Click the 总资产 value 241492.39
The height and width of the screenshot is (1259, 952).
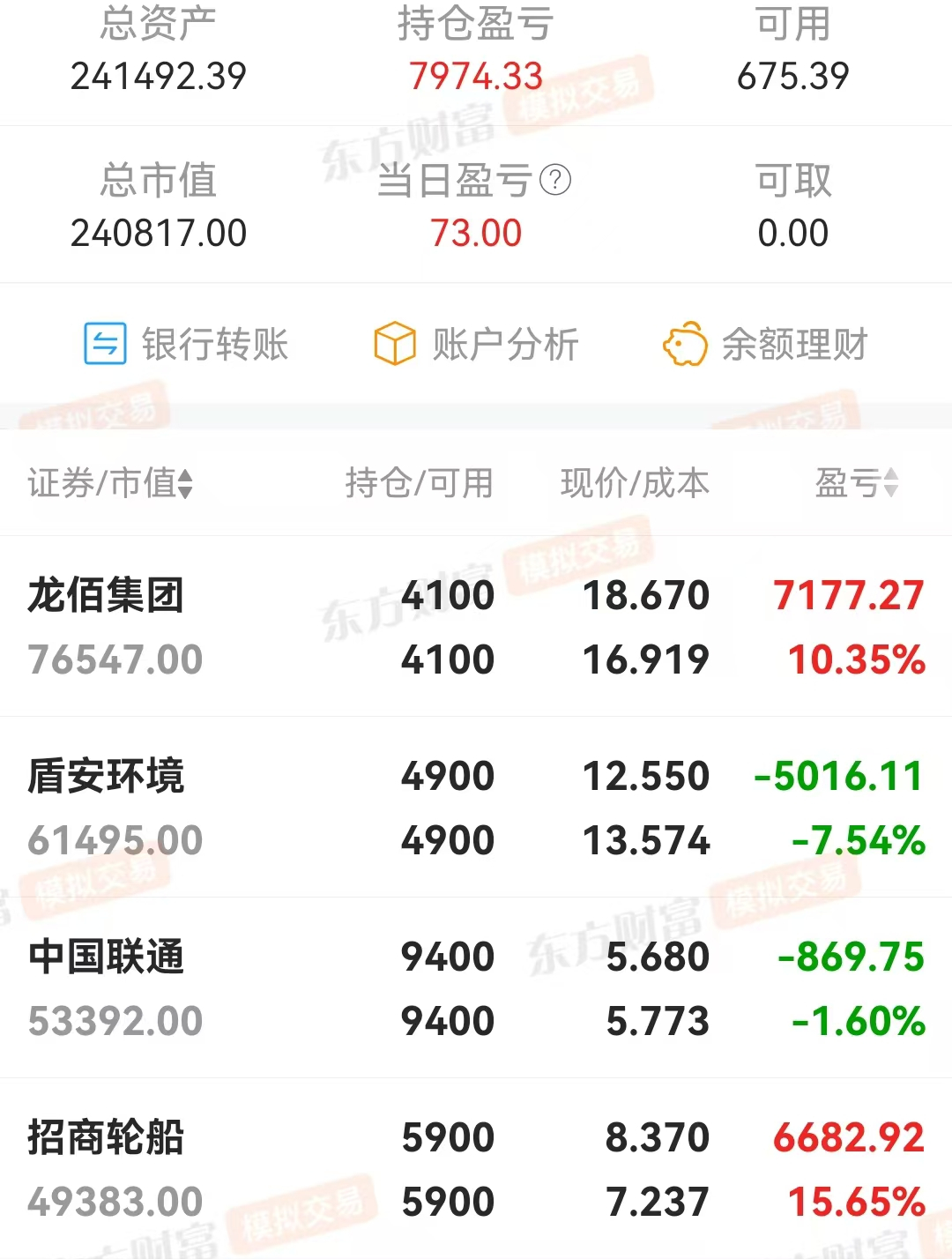159,77
